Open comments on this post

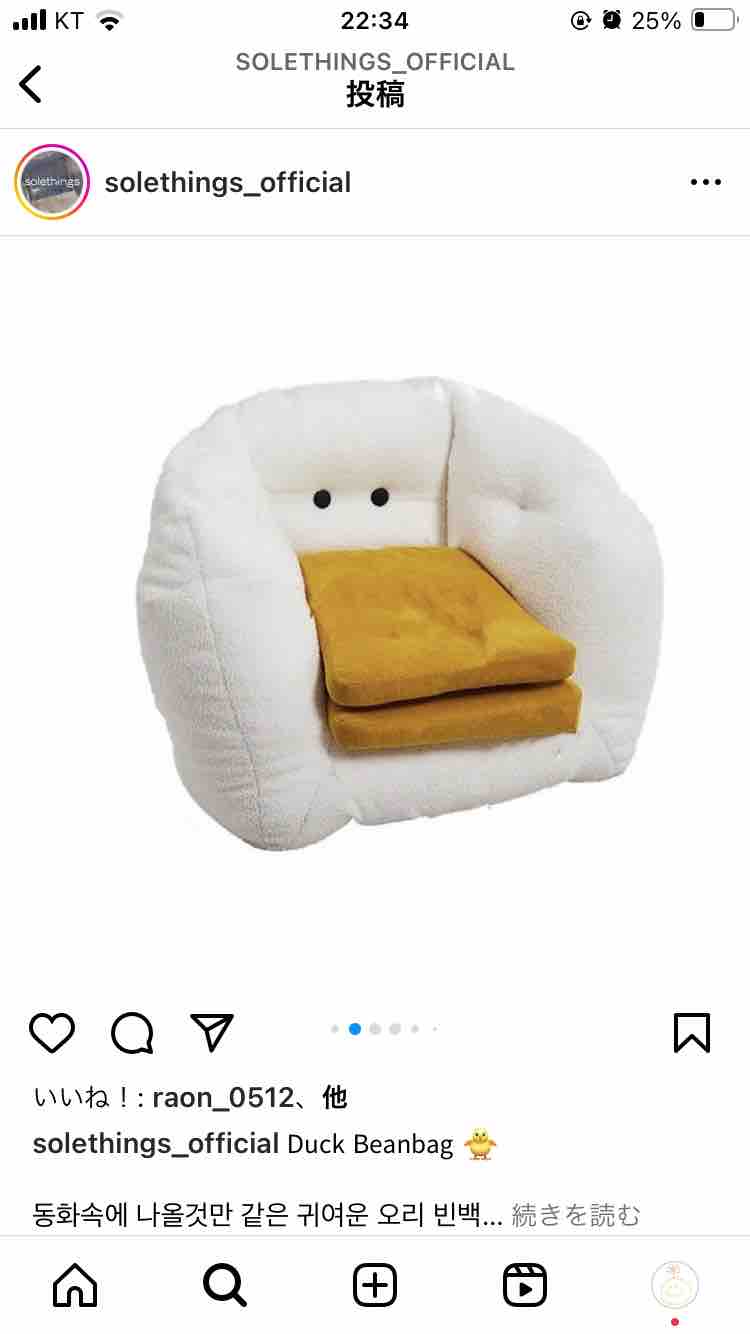click(132, 1032)
